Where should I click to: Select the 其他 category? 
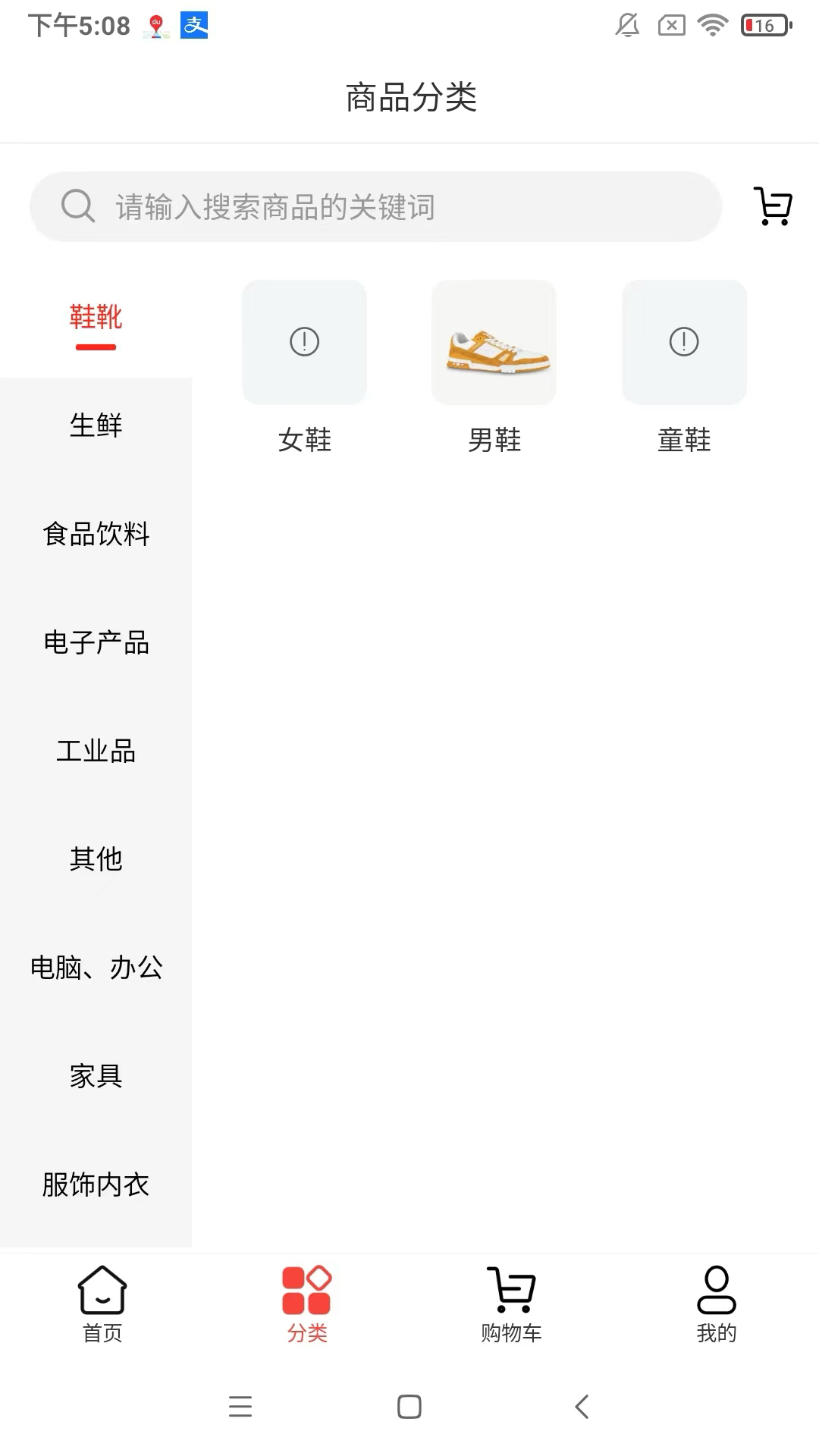coord(96,859)
